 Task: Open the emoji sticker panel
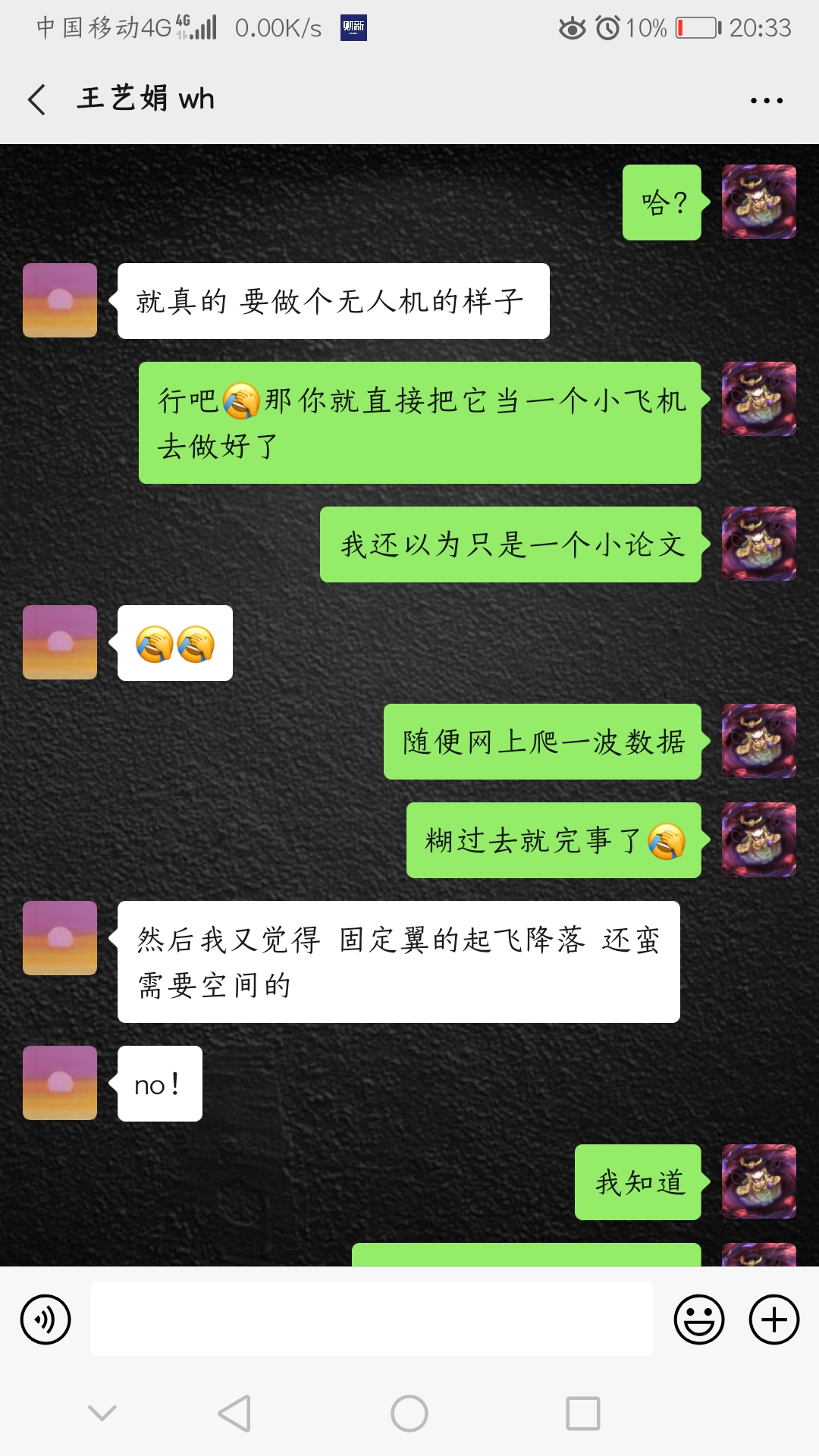coord(698,1319)
